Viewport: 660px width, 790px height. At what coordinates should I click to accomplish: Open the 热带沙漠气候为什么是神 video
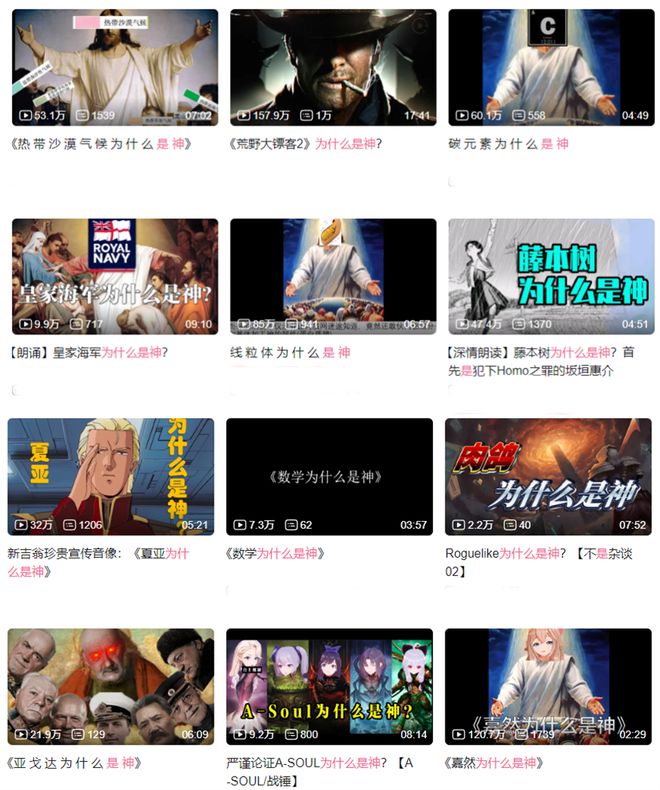114,66
